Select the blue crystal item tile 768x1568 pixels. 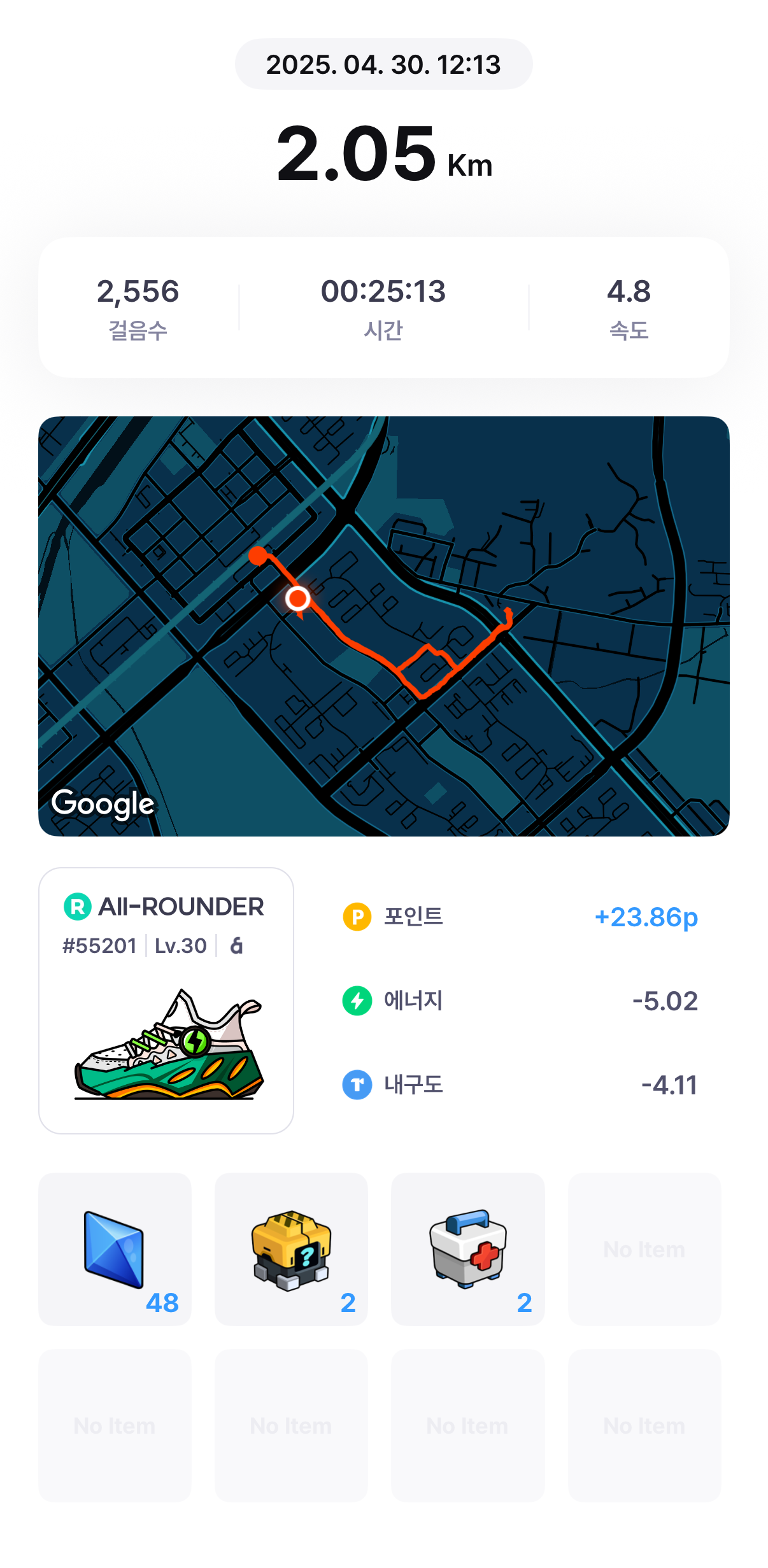point(115,1249)
